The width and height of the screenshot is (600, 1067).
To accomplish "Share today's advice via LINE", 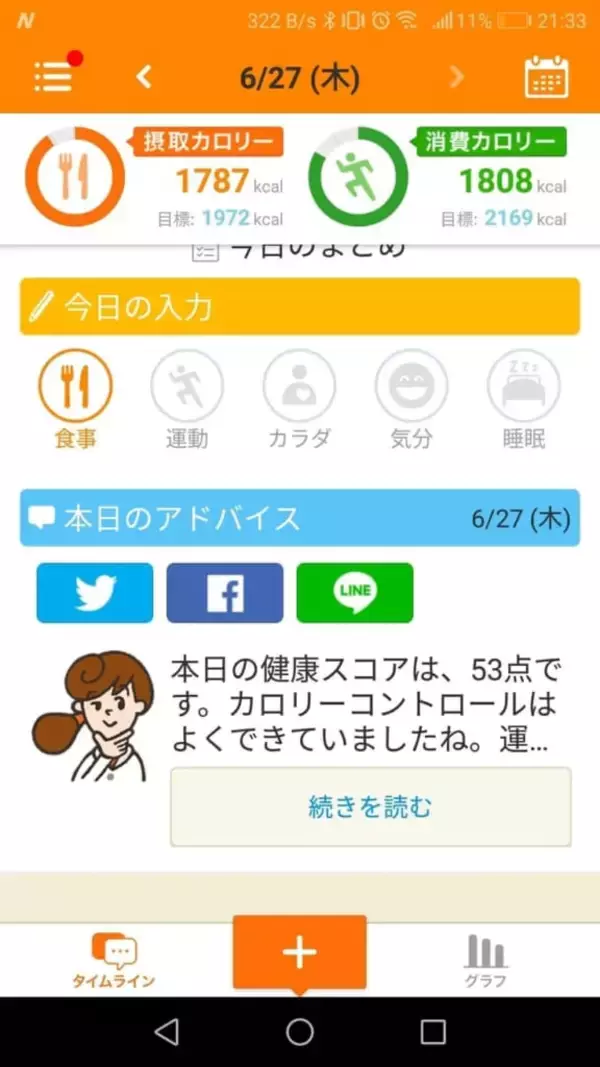I will 355,593.
